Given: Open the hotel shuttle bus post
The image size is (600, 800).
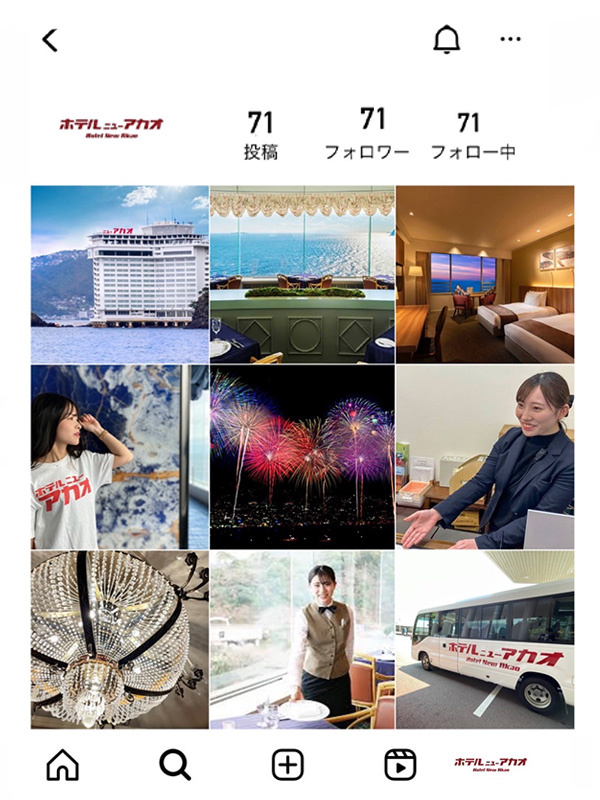Looking at the screenshot, I should point(485,639).
